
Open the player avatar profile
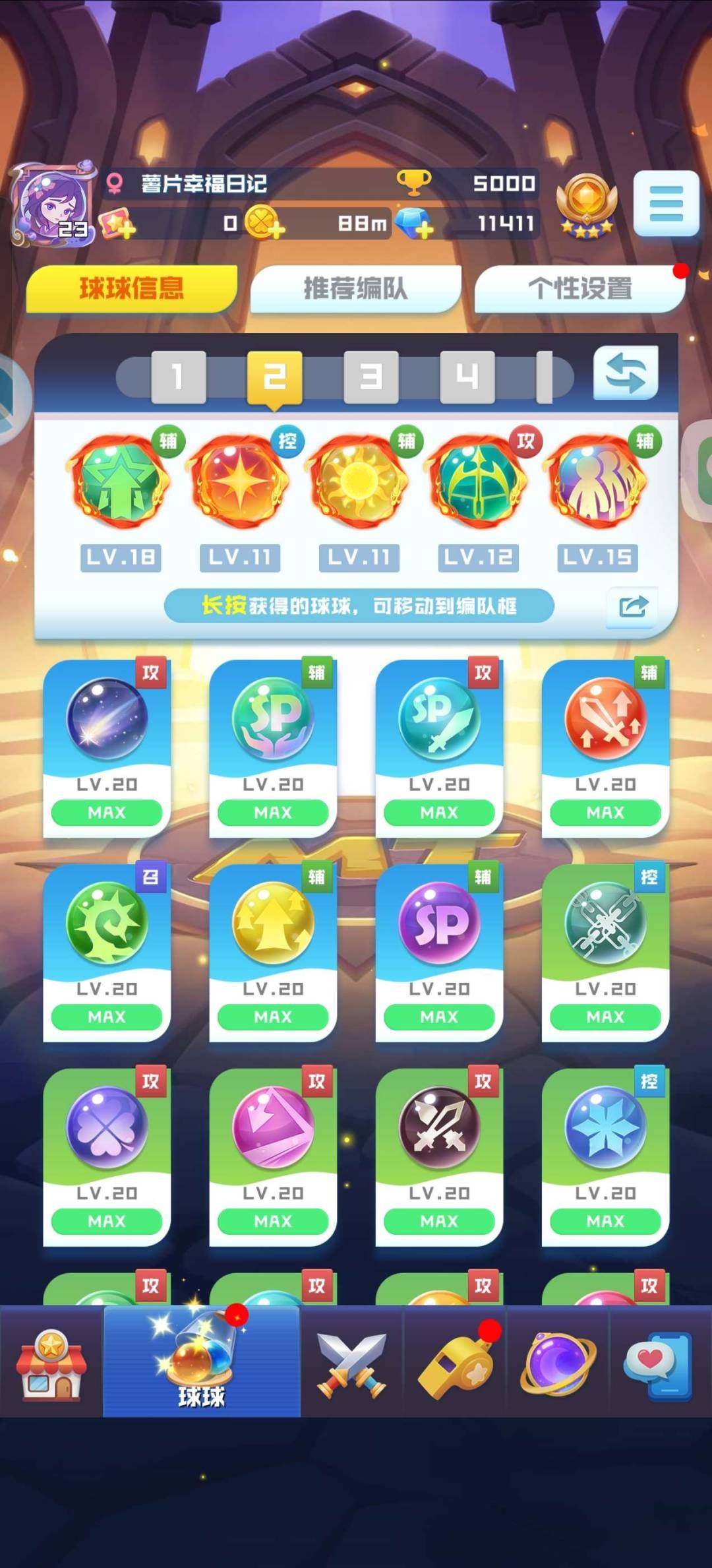[x=53, y=204]
